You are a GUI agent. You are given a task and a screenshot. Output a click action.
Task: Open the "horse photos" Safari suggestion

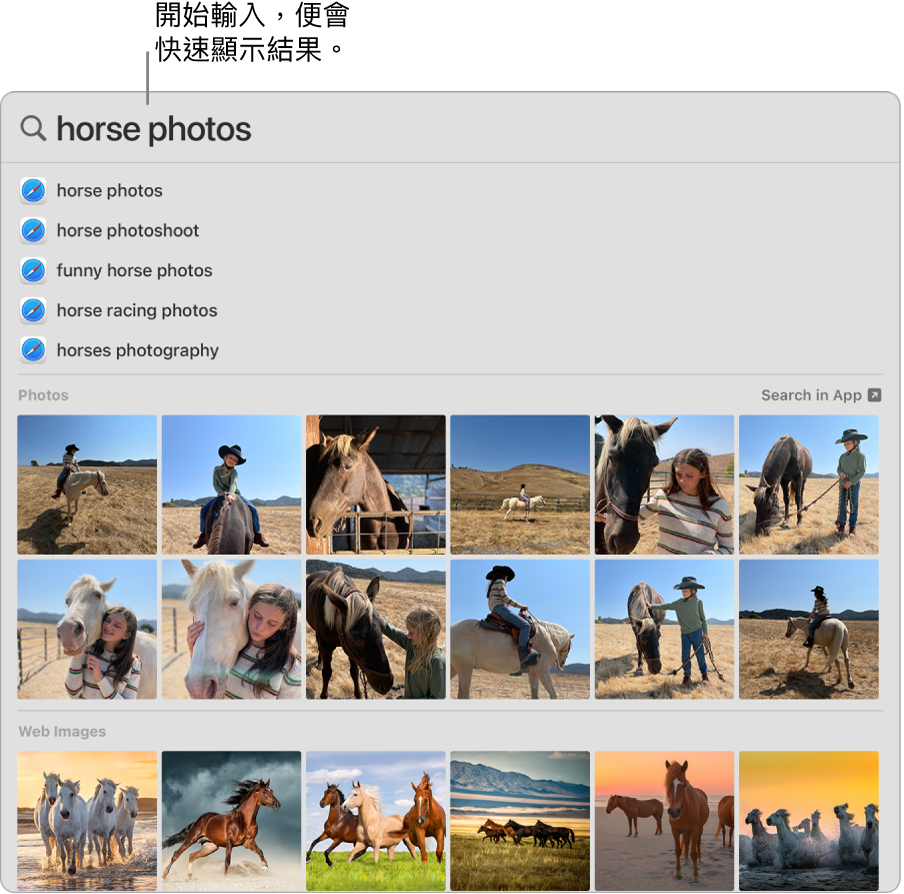click(109, 191)
